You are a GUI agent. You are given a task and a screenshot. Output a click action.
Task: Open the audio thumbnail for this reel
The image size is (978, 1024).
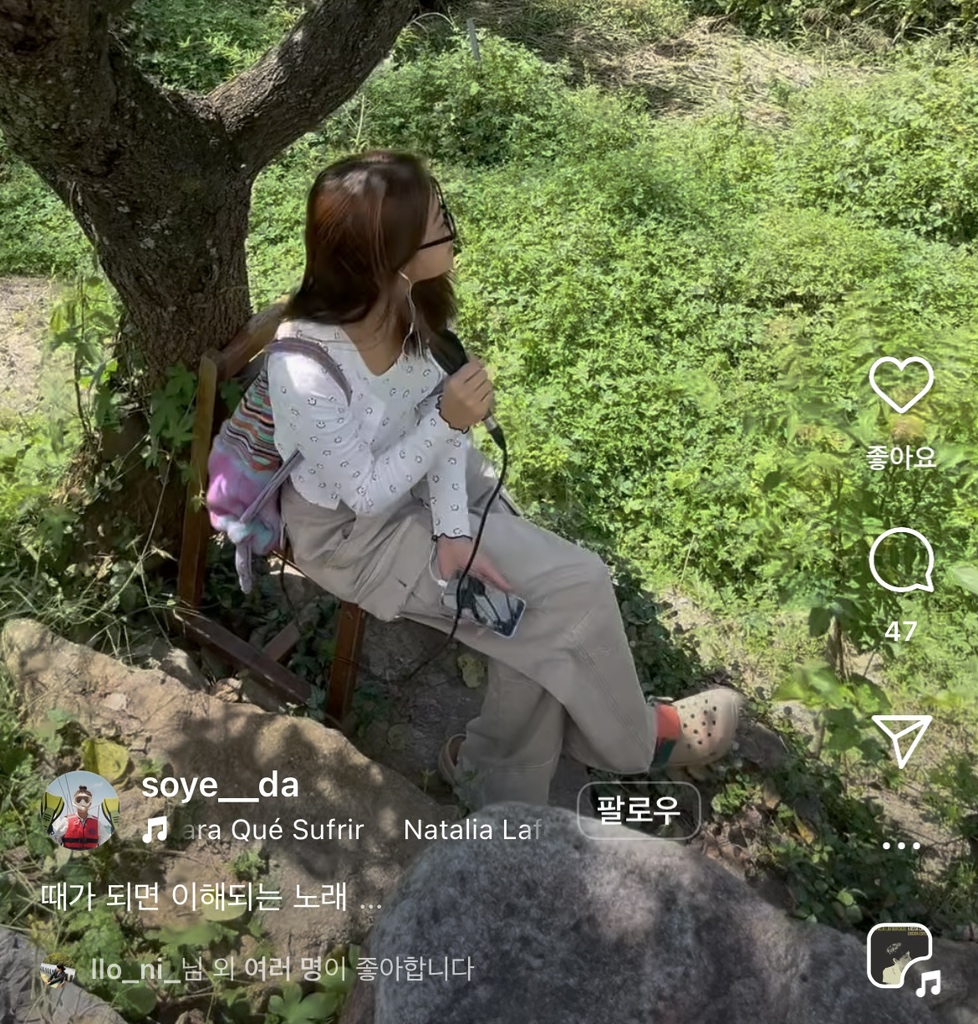[900, 956]
